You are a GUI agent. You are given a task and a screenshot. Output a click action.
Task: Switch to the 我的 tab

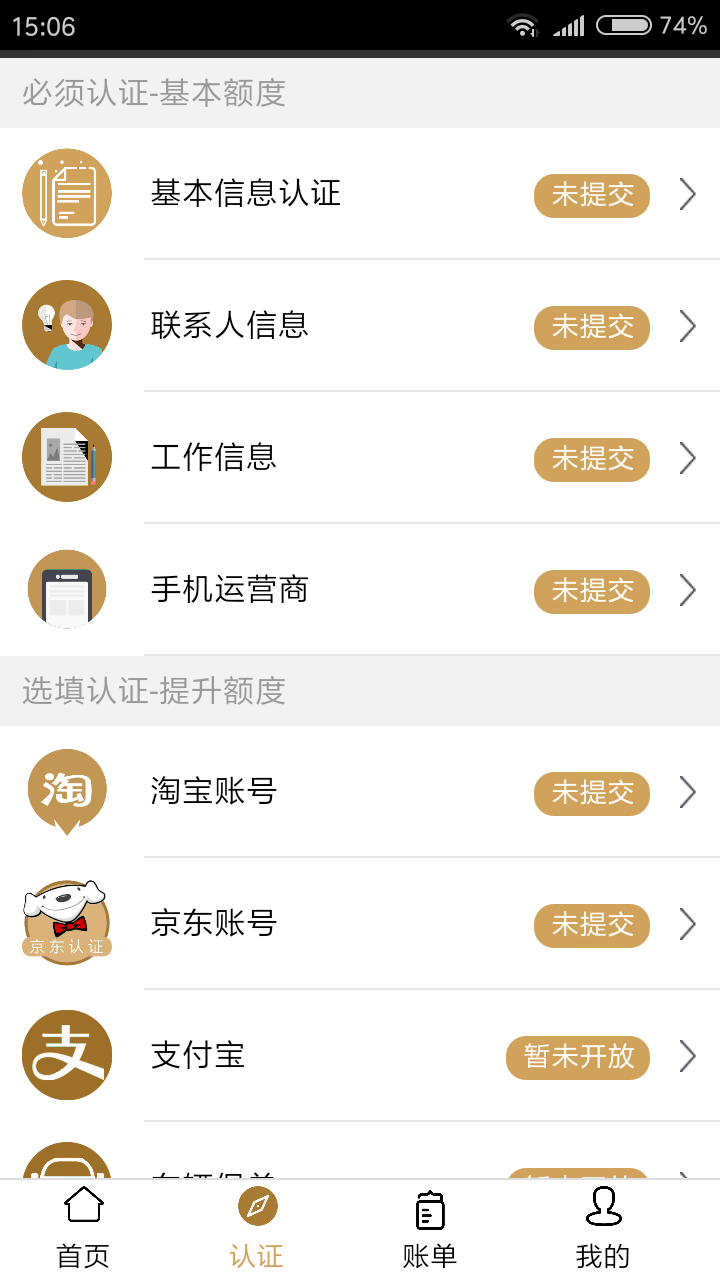[603, 1228]
